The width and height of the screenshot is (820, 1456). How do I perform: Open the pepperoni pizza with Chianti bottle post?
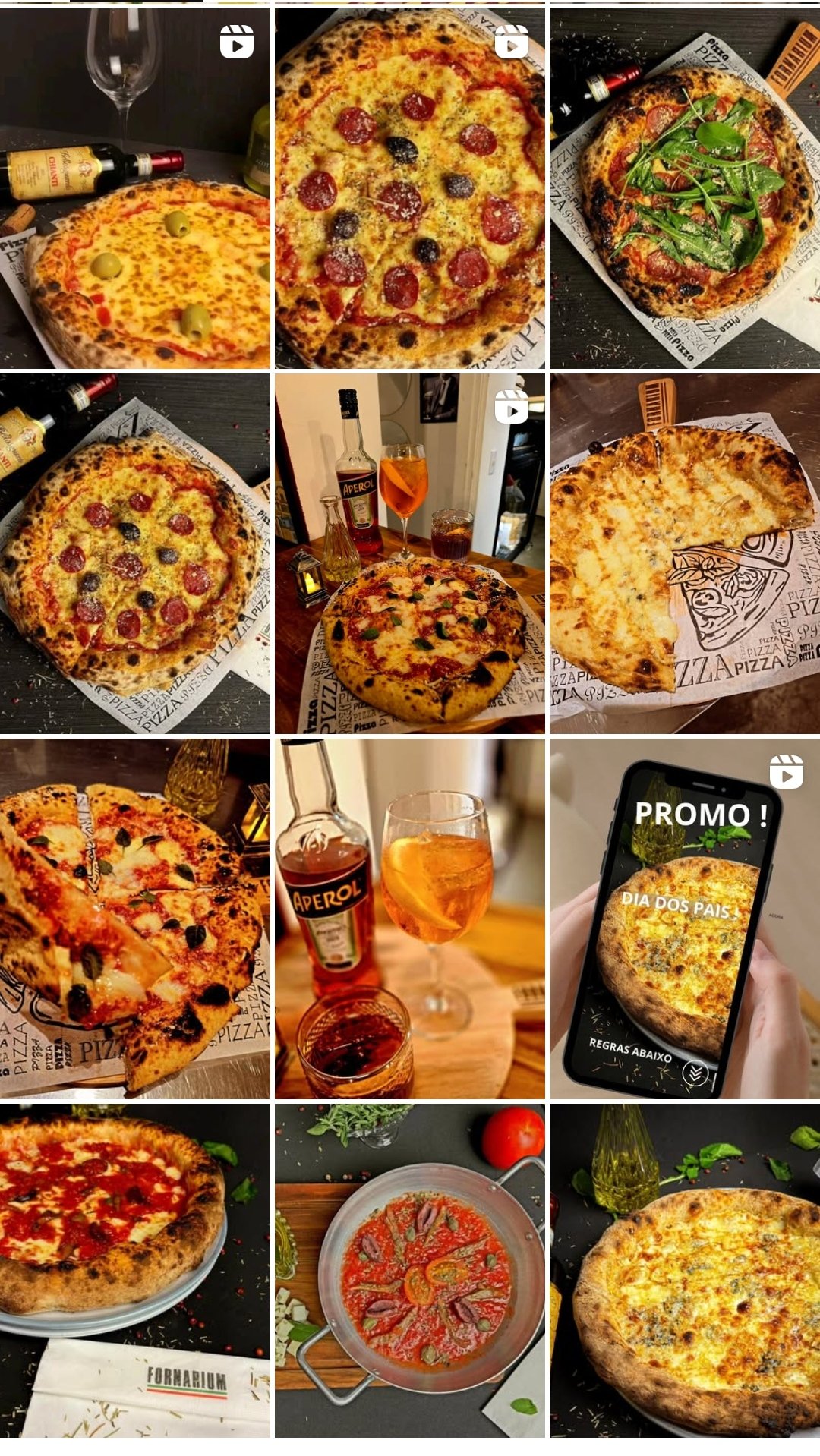135,553
